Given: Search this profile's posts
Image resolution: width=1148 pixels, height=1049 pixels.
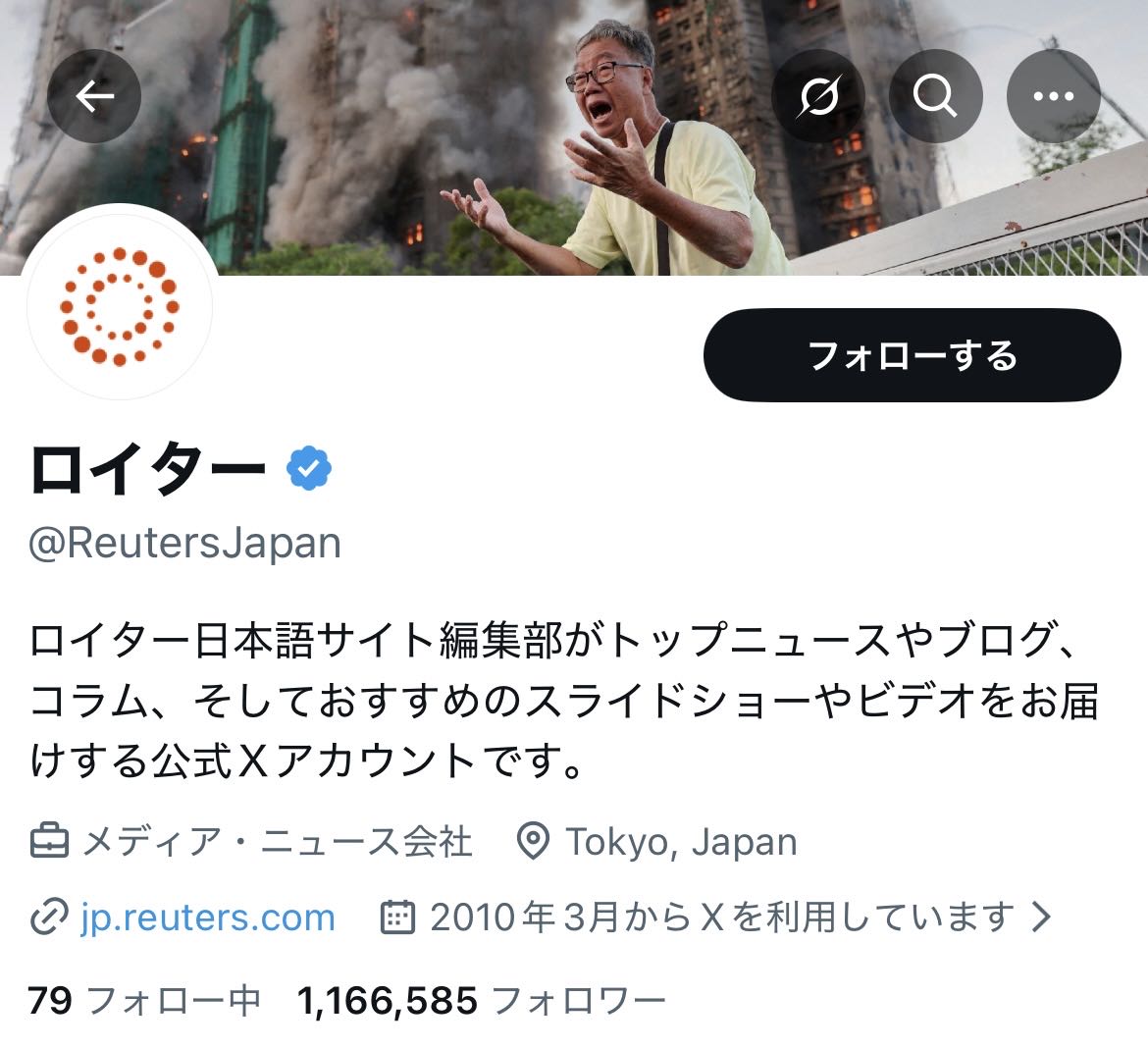Looking at the screenshot, I should point(935,96).
